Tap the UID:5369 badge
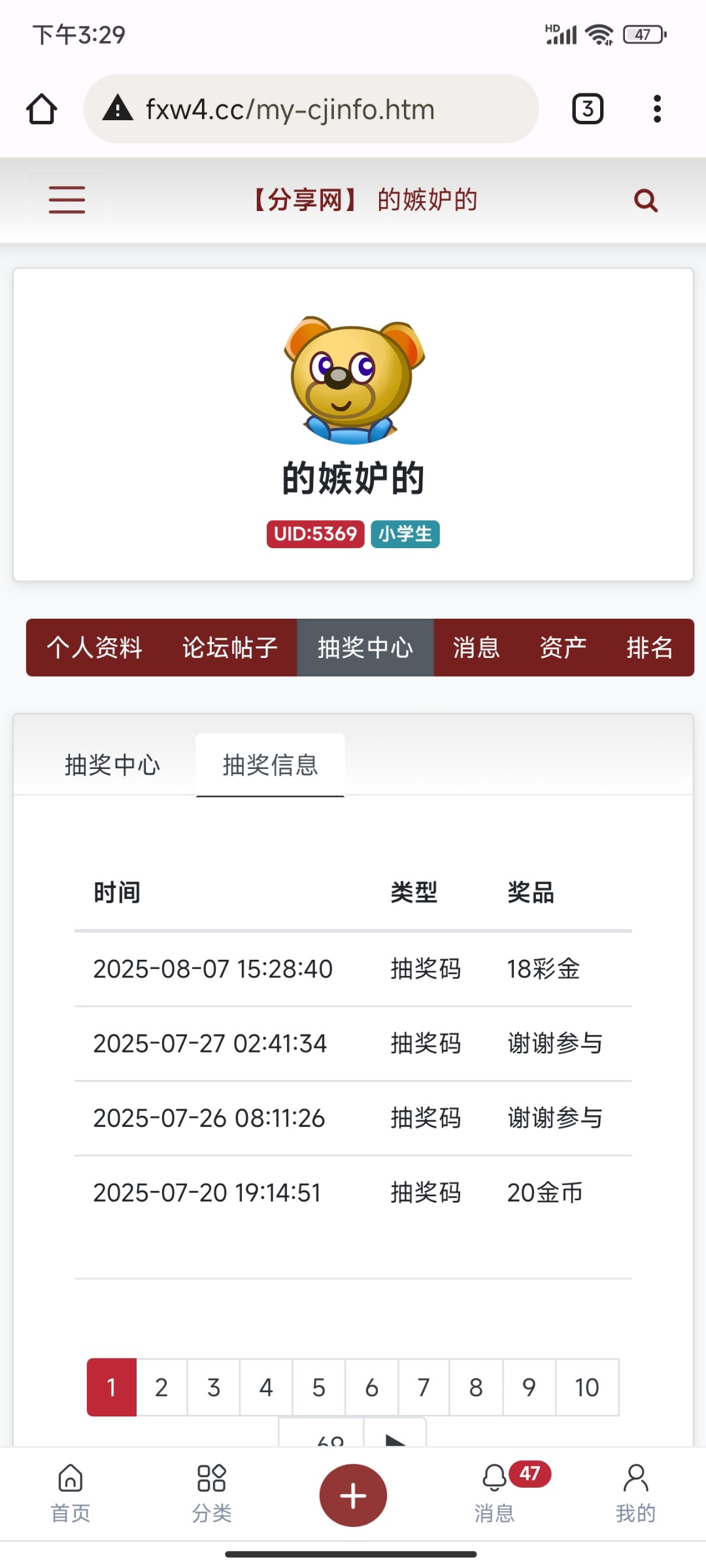Image resolution: width=706 pixels, height=1568 pixels. coord(316,534)
